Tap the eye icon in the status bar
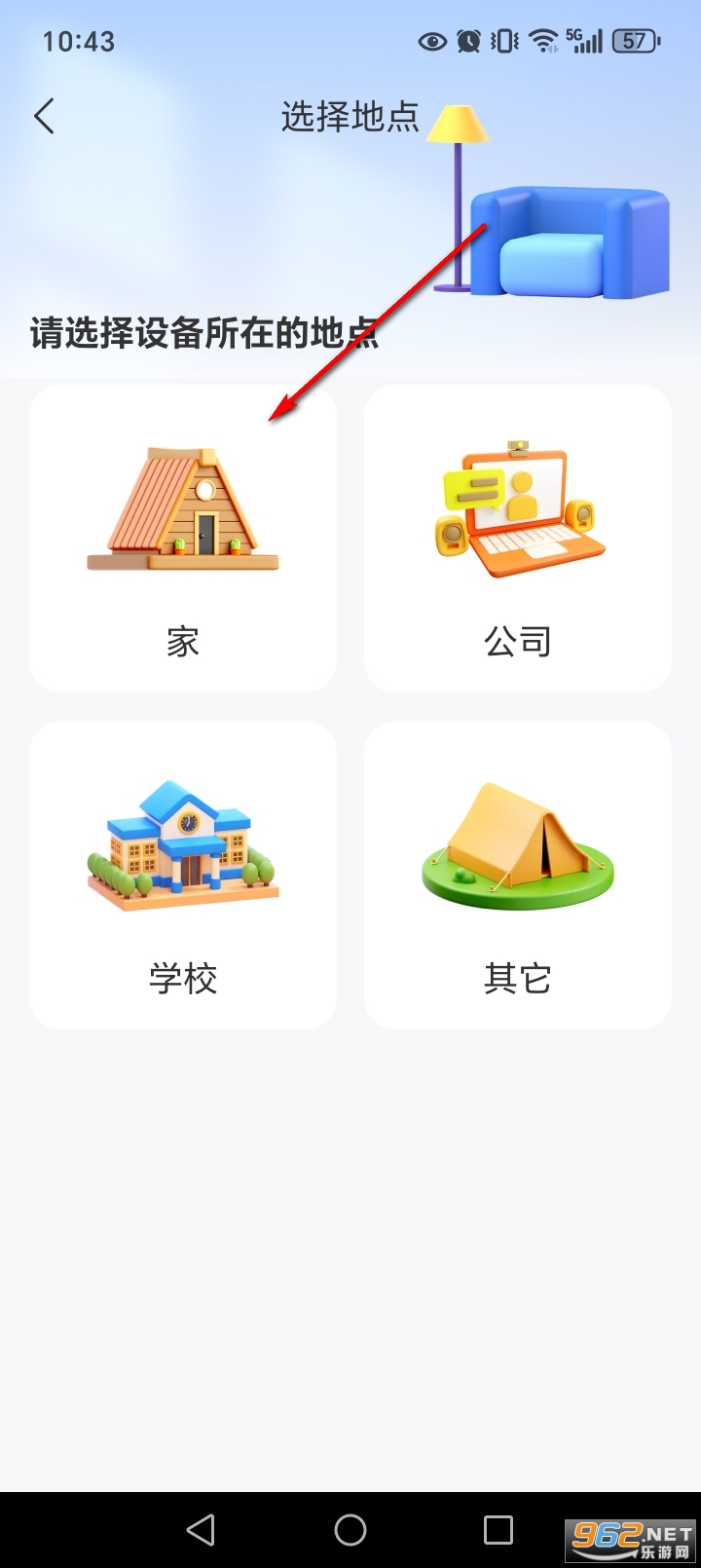Viewport: 701px width, 1568px height. point(430,41)
